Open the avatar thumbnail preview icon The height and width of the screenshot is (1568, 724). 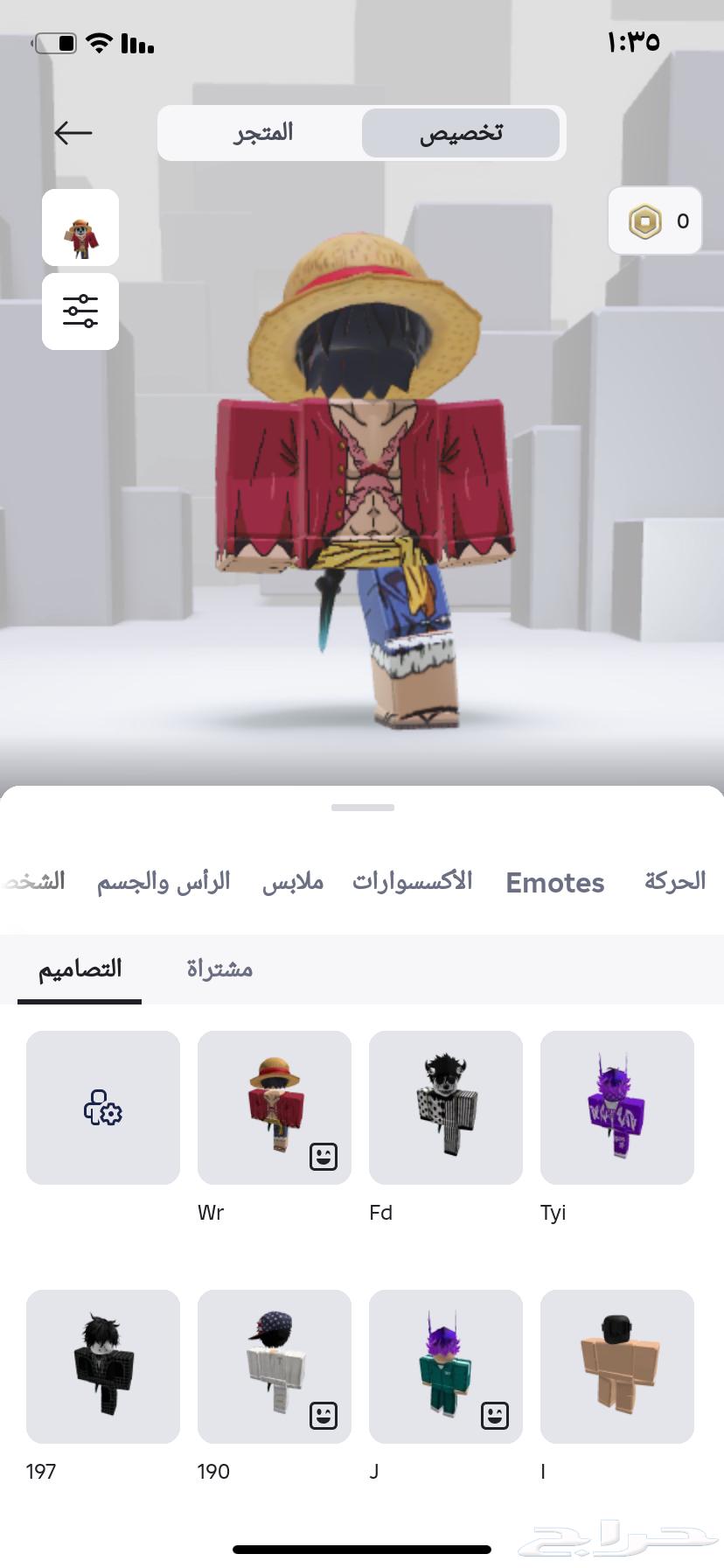[80, 227]
